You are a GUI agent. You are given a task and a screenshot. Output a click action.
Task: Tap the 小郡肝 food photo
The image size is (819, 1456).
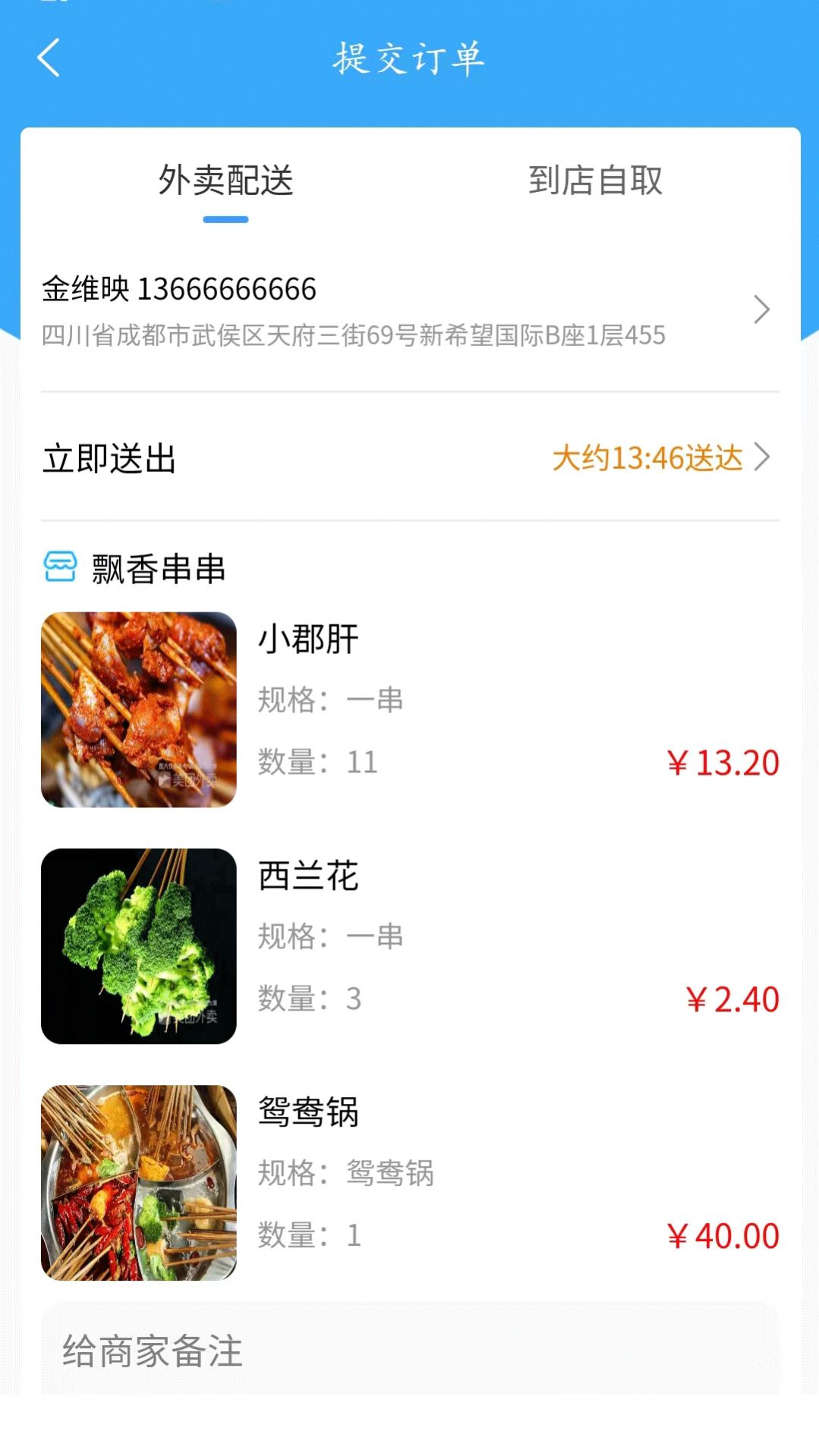(139, 710)
